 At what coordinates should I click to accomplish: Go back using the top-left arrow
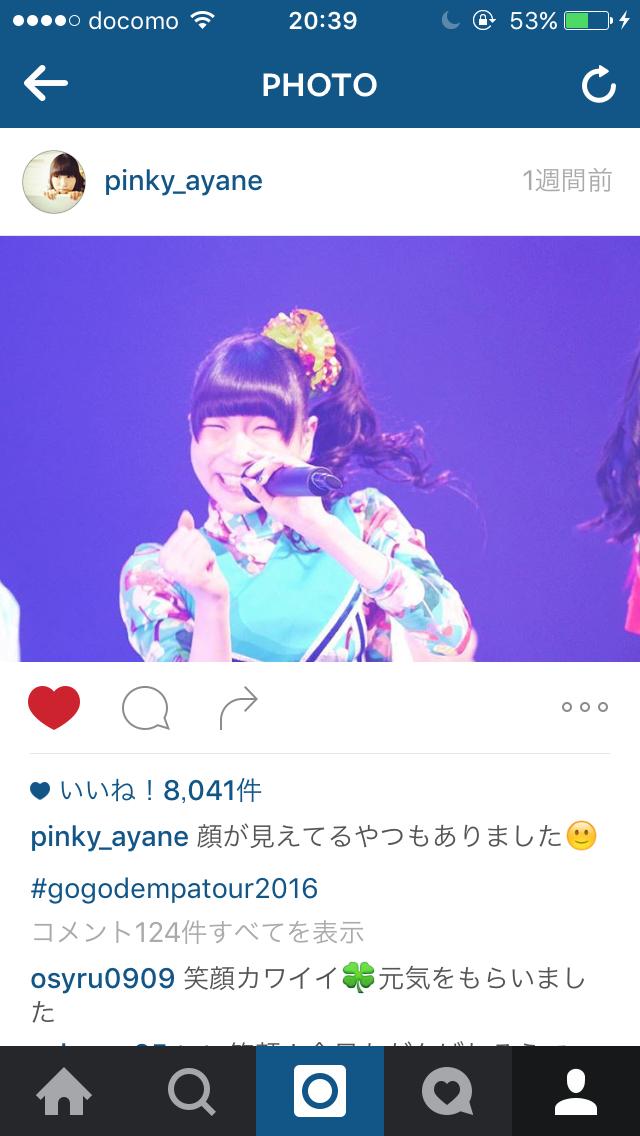46,84
